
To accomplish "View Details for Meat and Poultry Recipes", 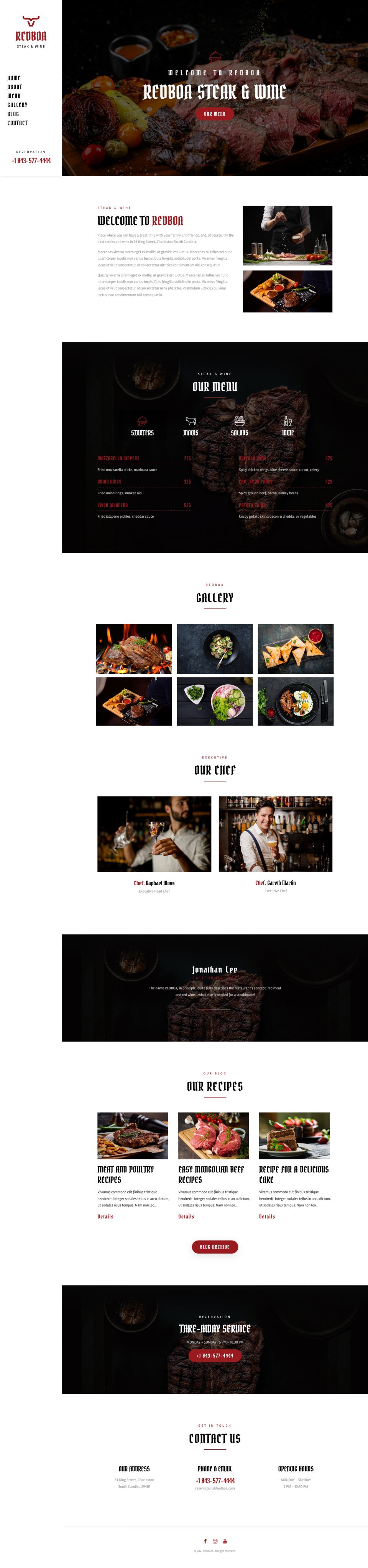I will click(105, 1216).
